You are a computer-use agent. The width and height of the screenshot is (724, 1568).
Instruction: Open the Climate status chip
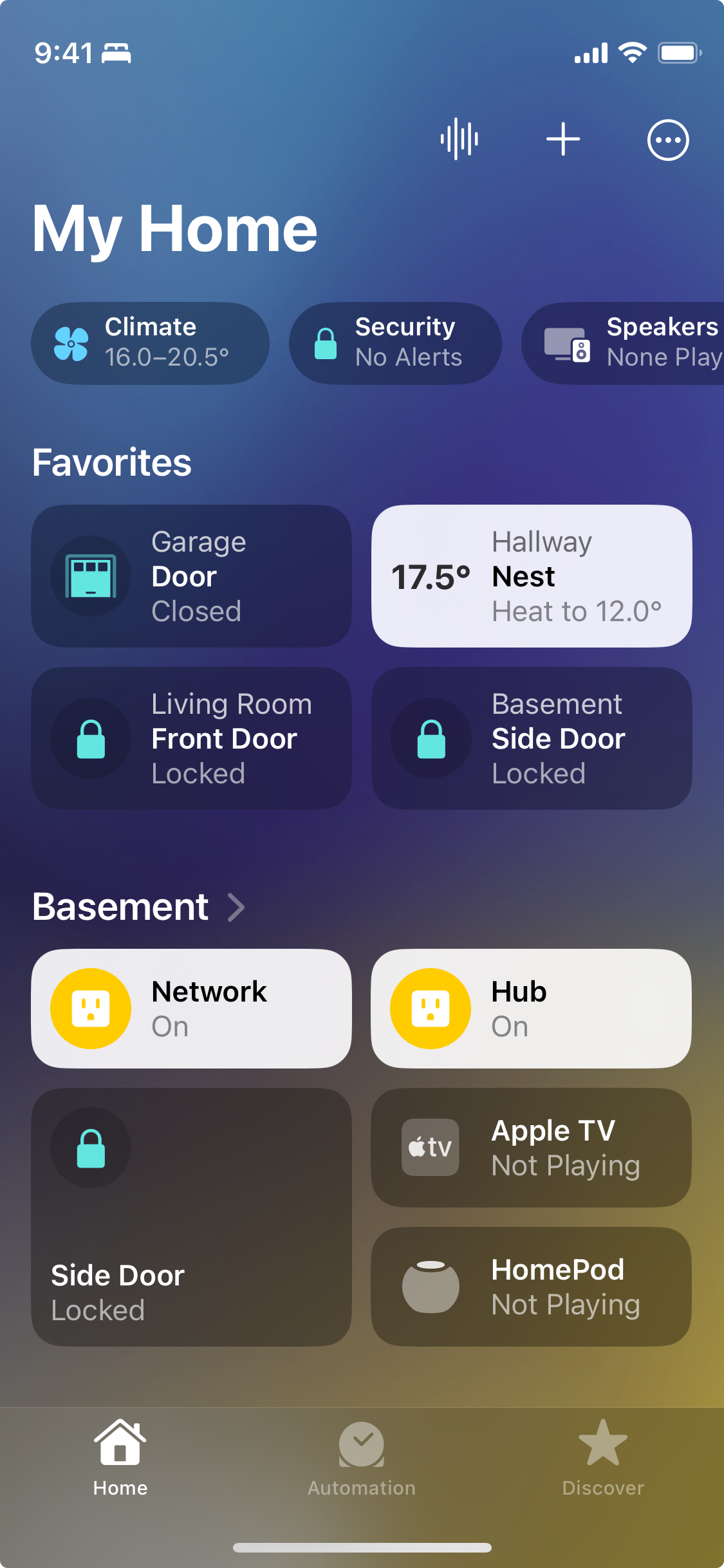click(150, 343)
